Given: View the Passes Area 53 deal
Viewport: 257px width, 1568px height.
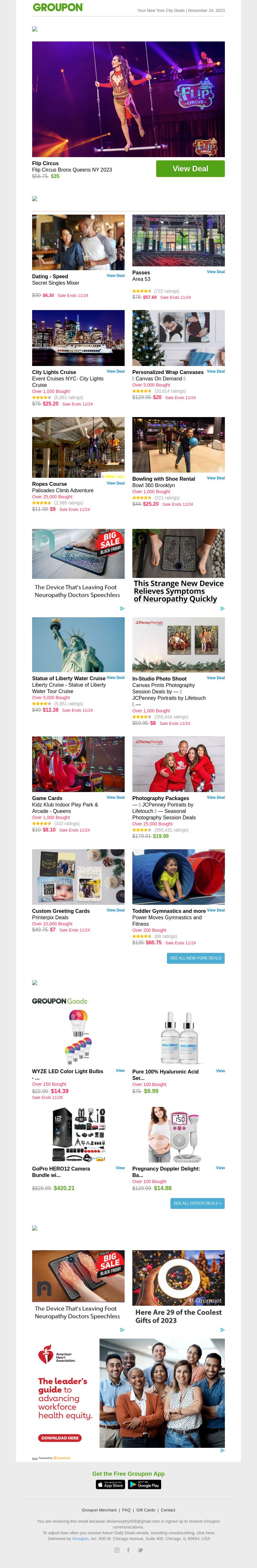Looking at the screenshot, I should point(216,272).
